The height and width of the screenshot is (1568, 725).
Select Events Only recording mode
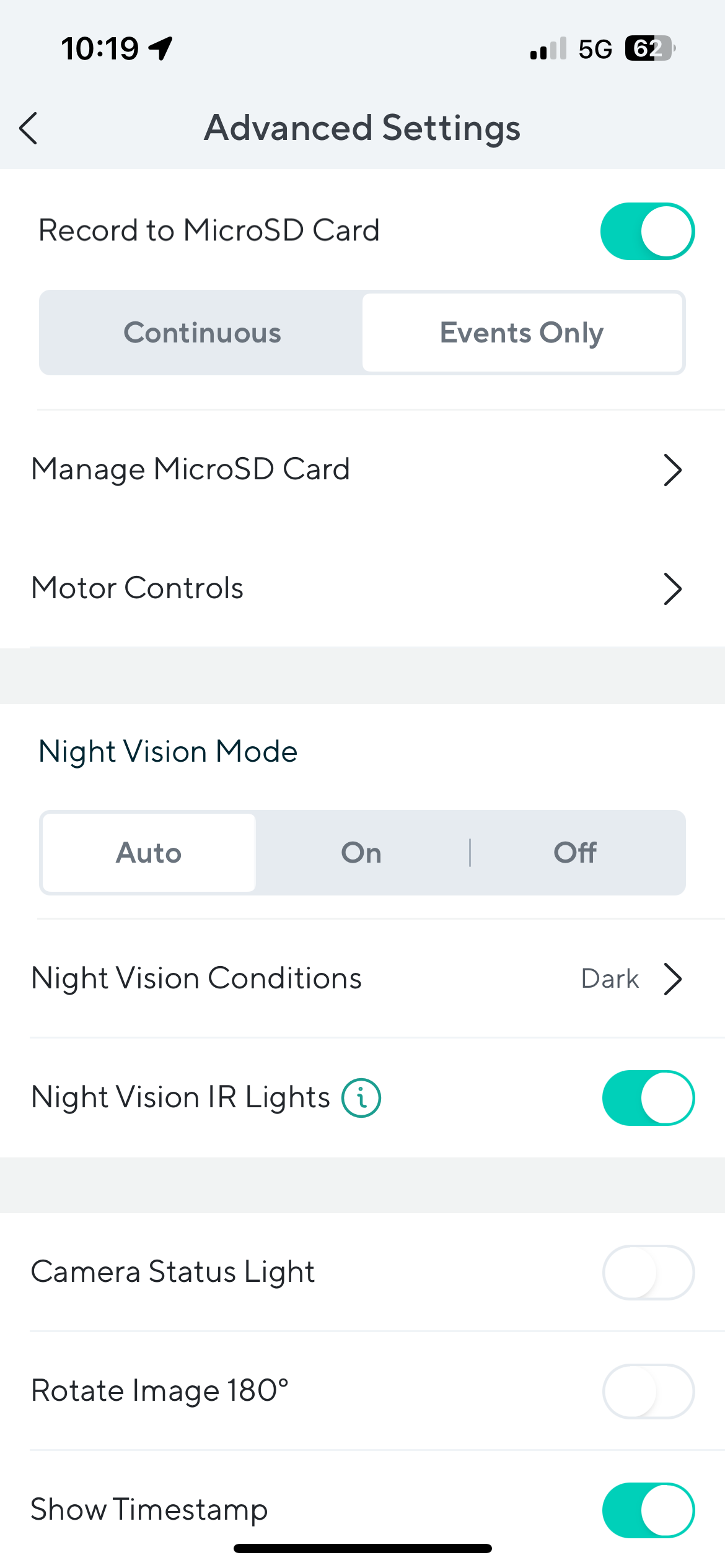click(522, 333)
